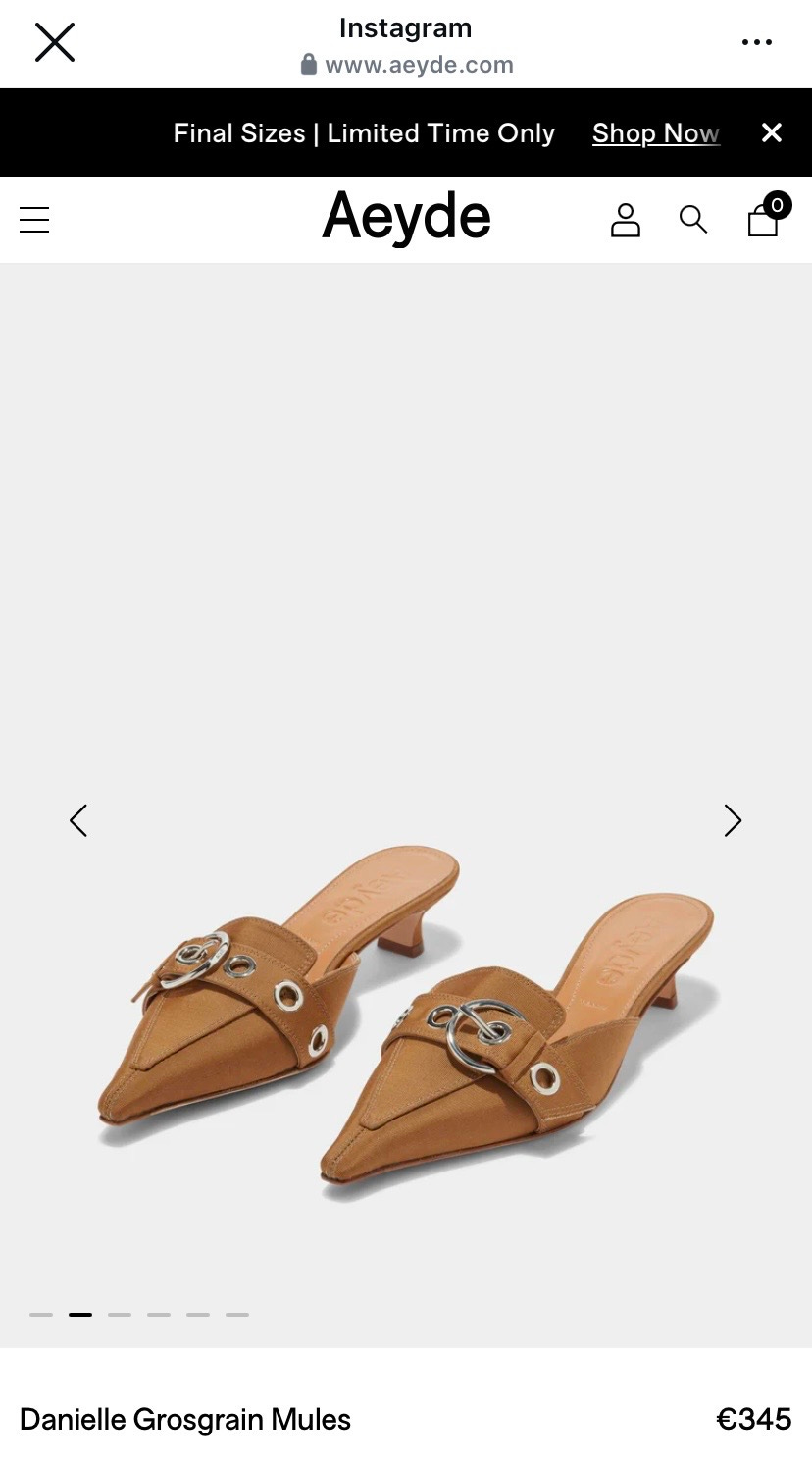
Task: Jump to the last image indicator
Action: pyautogui.click(x=237, y=1314)
